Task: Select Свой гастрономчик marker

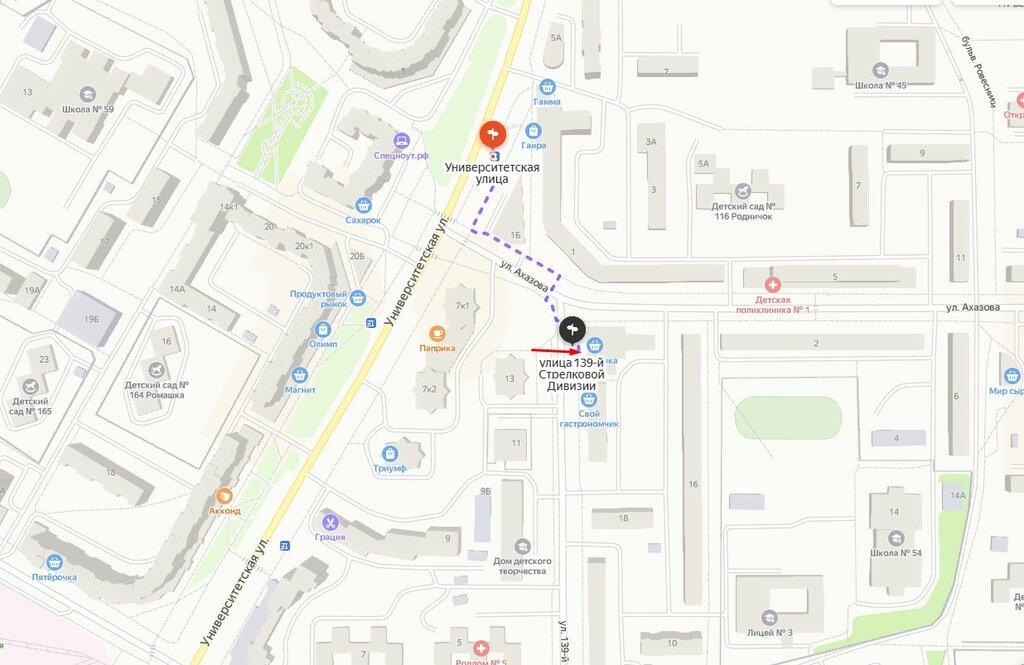Action: (x=588, y=399)
